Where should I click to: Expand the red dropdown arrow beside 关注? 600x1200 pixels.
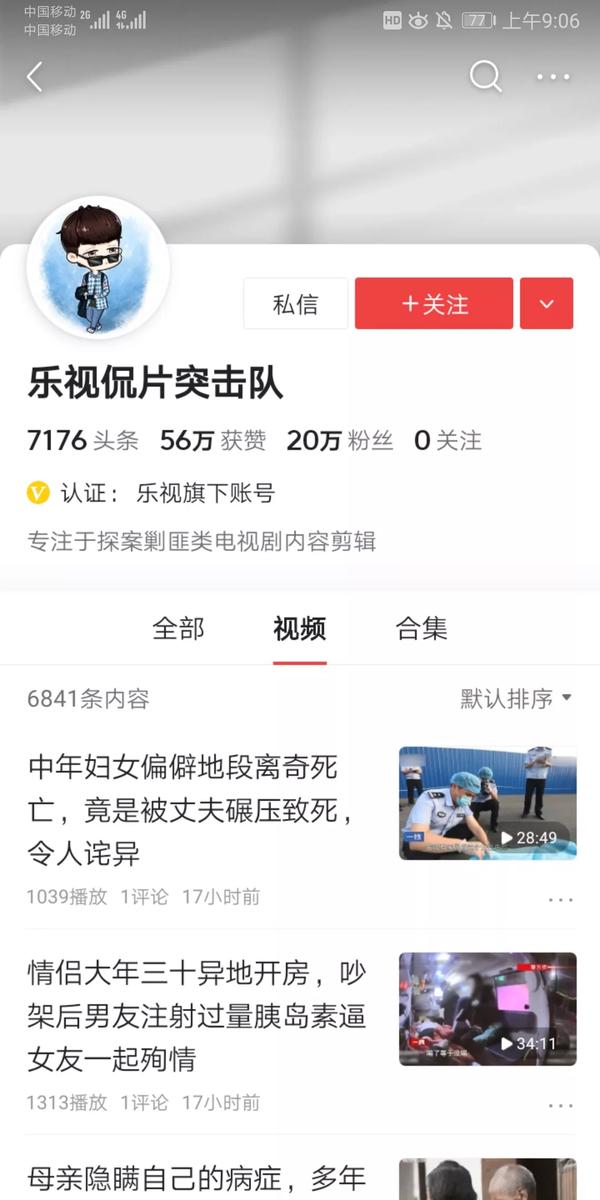click(546, 304)
